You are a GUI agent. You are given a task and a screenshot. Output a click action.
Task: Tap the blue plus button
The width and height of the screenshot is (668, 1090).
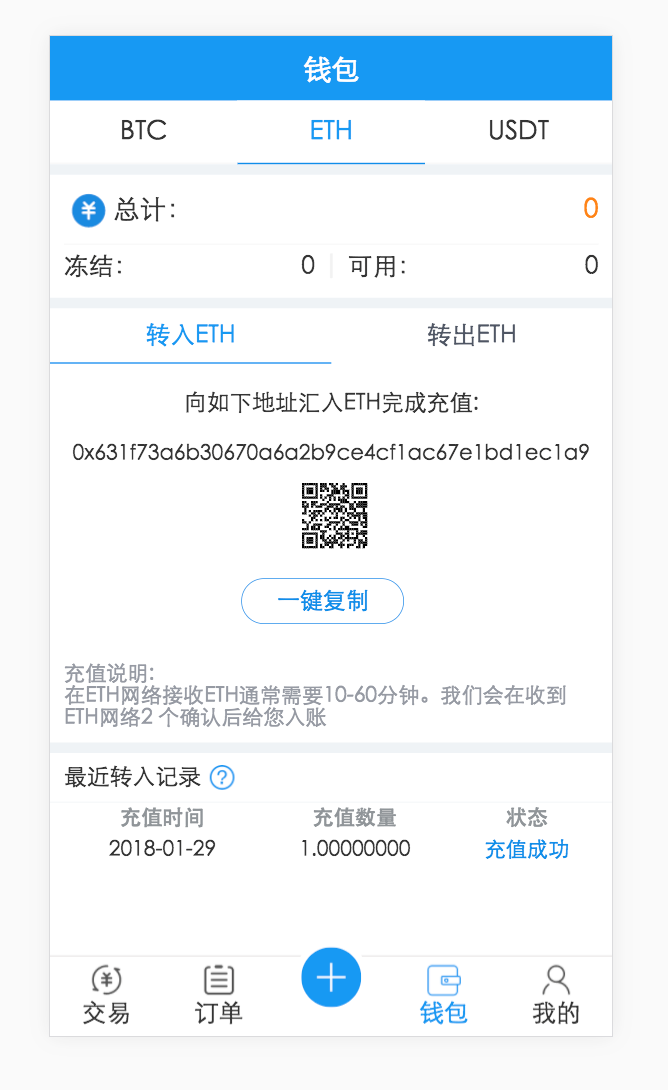(x=331, y=977)
